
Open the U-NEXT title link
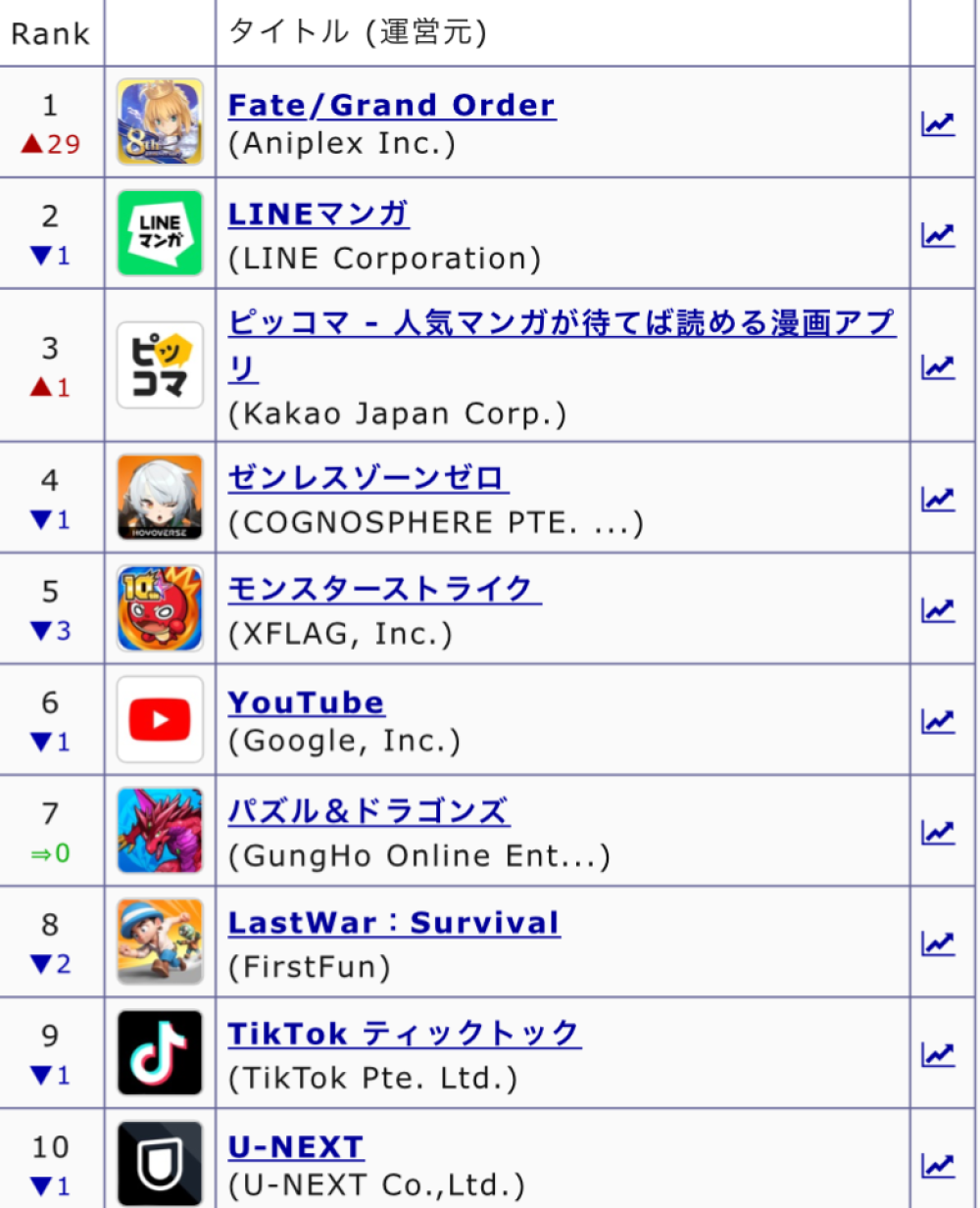coord(295,1146)
